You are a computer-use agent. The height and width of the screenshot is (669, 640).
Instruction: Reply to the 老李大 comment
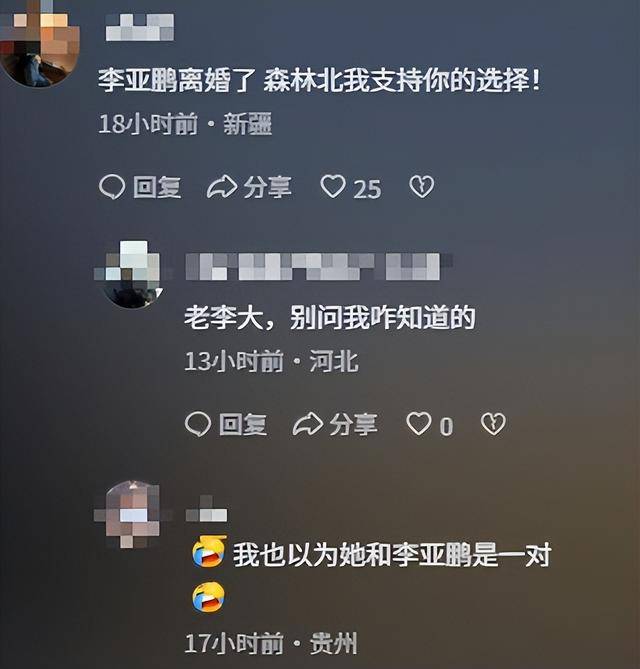pos(226,425)
